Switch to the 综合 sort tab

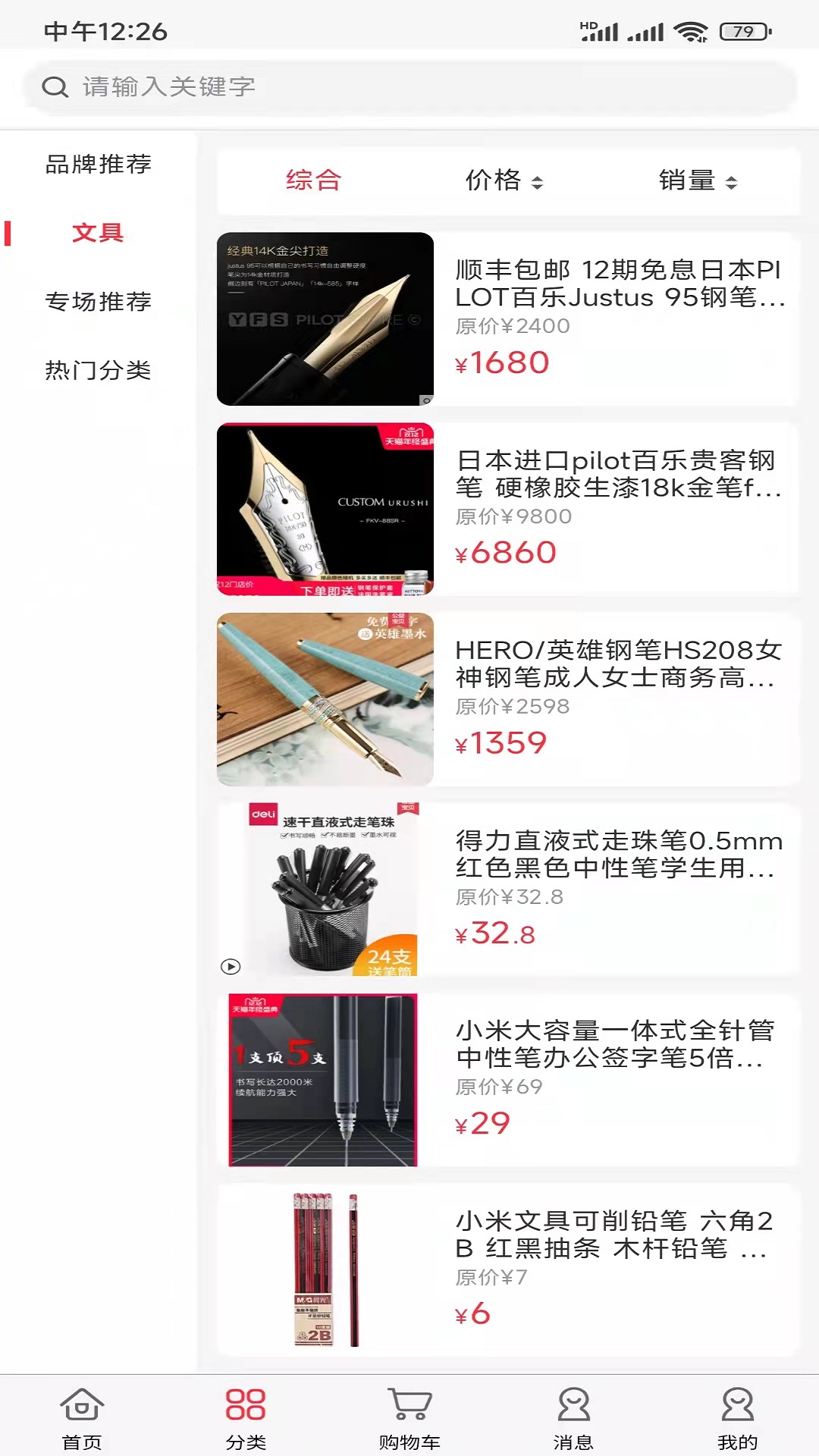tap(312, 180)
